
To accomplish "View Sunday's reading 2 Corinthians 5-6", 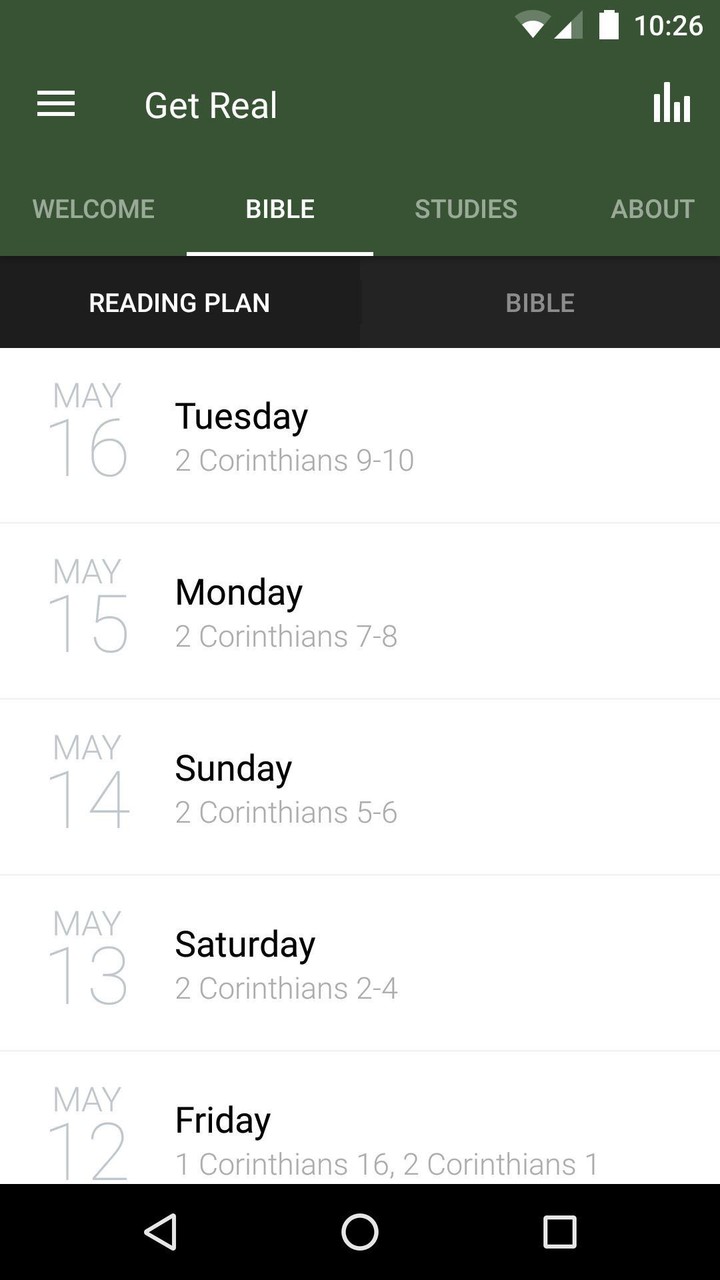I will click(x=360, y=788).
